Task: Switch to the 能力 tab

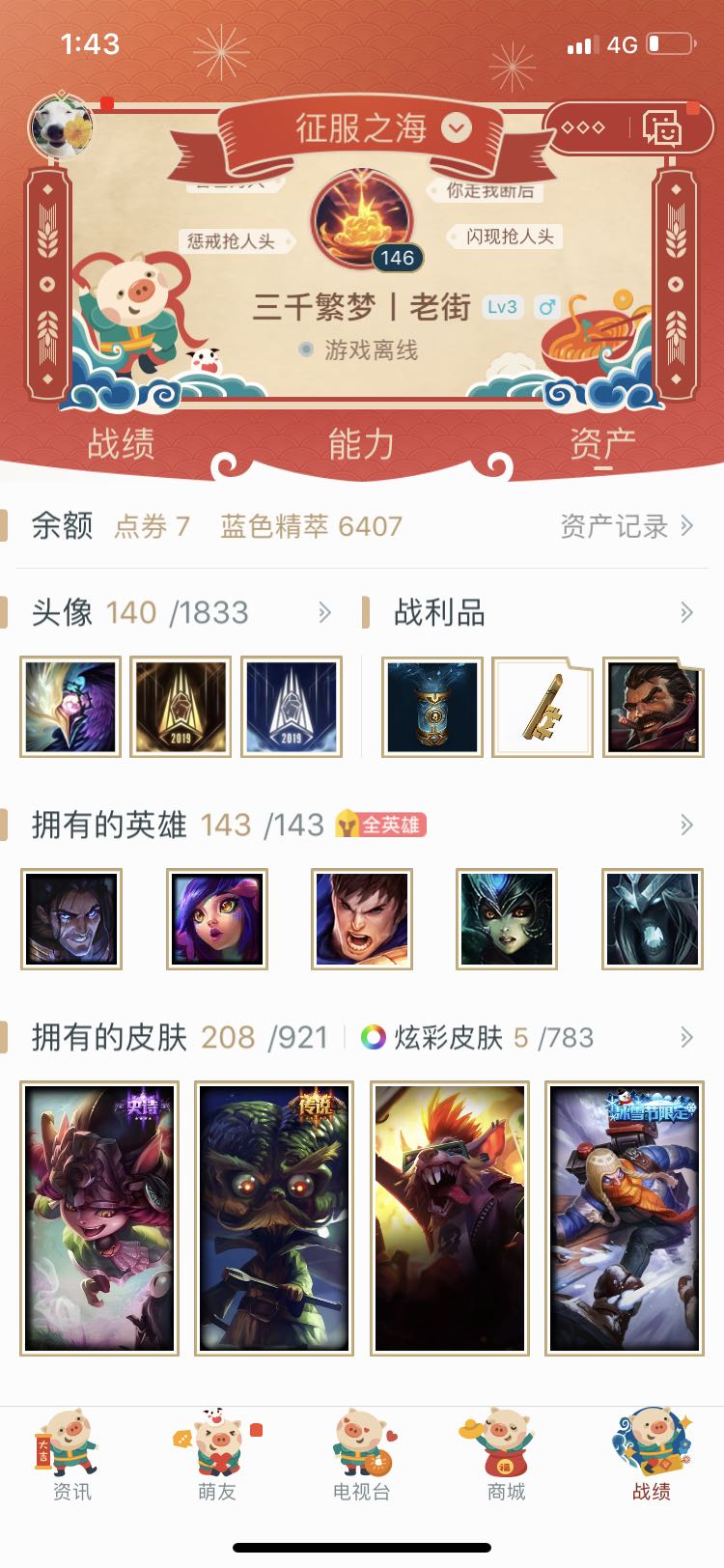Action: 361,444
